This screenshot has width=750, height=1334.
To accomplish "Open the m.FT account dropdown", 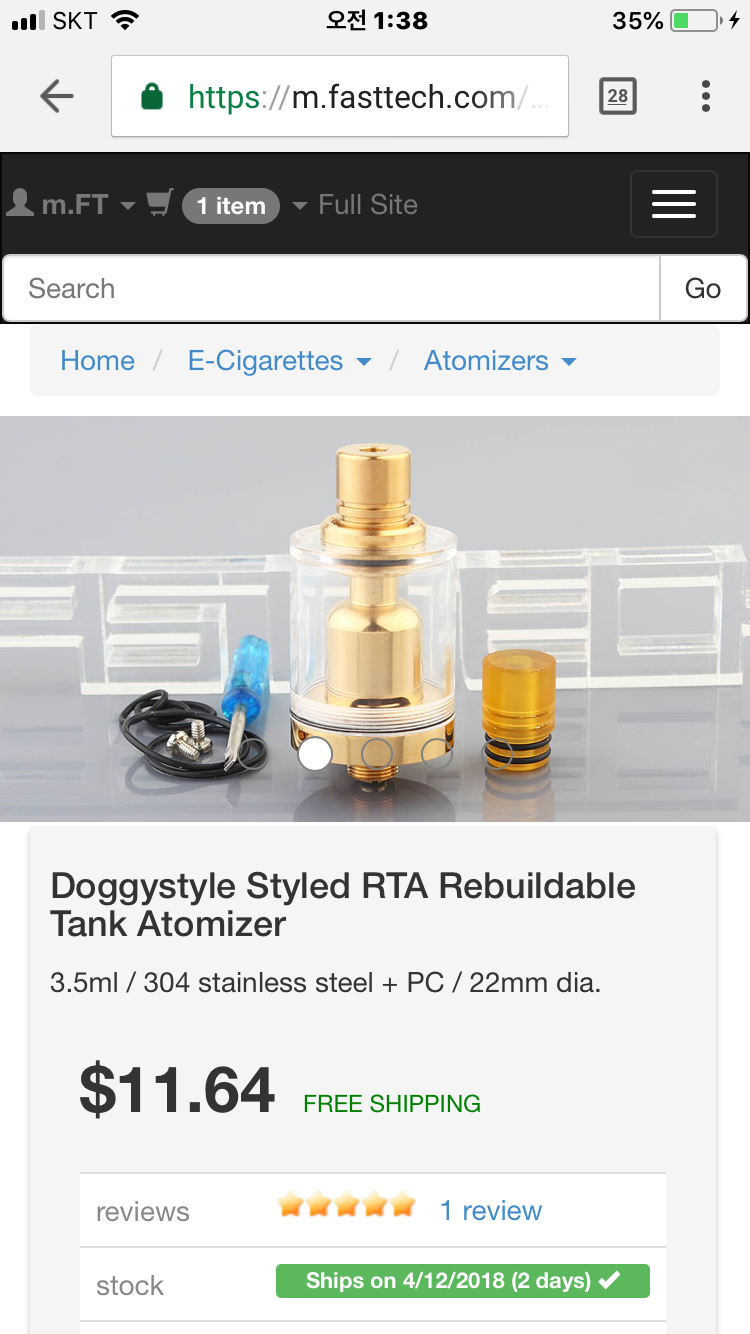I will pos(72,205).
